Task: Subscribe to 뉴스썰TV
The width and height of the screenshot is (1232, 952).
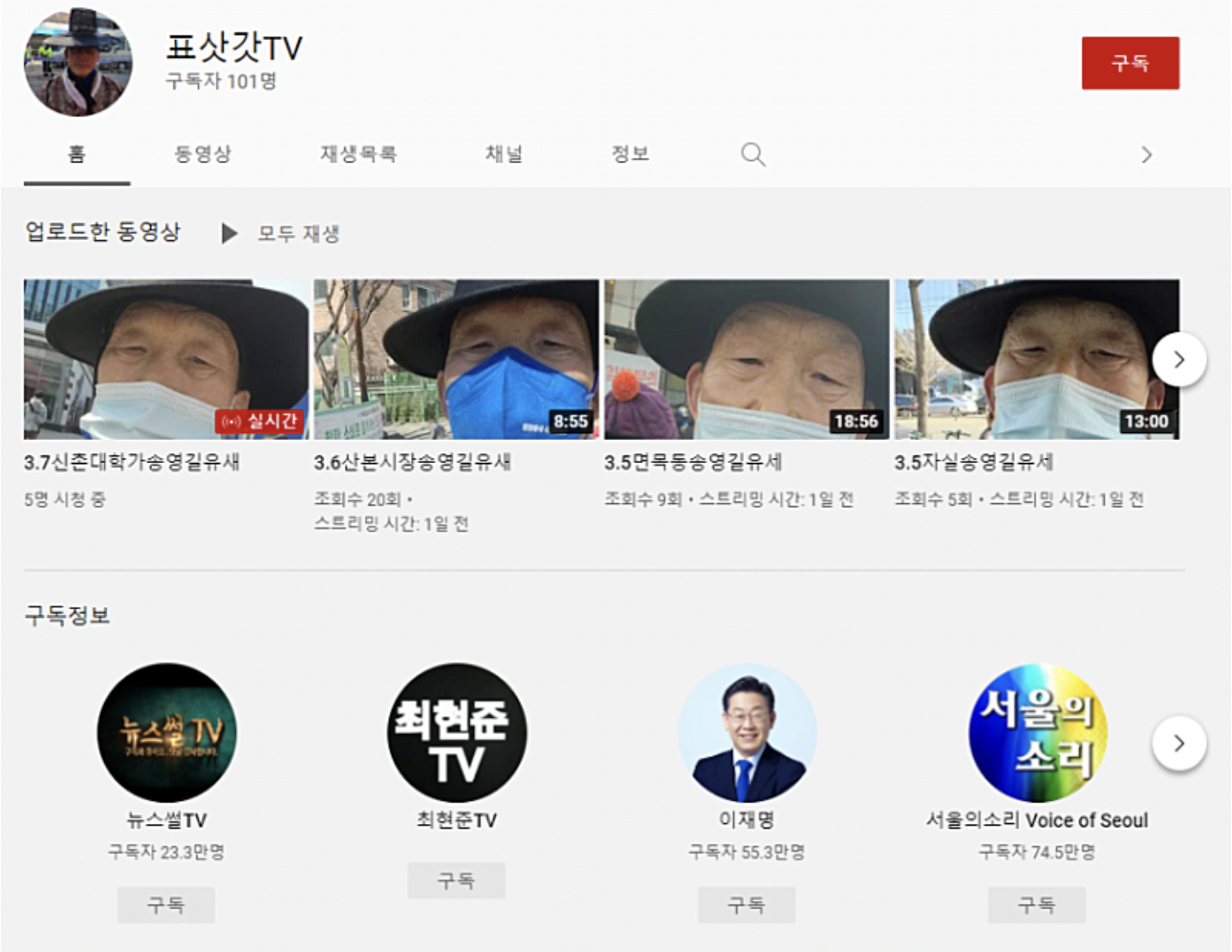Action: (x=167, y=905)
